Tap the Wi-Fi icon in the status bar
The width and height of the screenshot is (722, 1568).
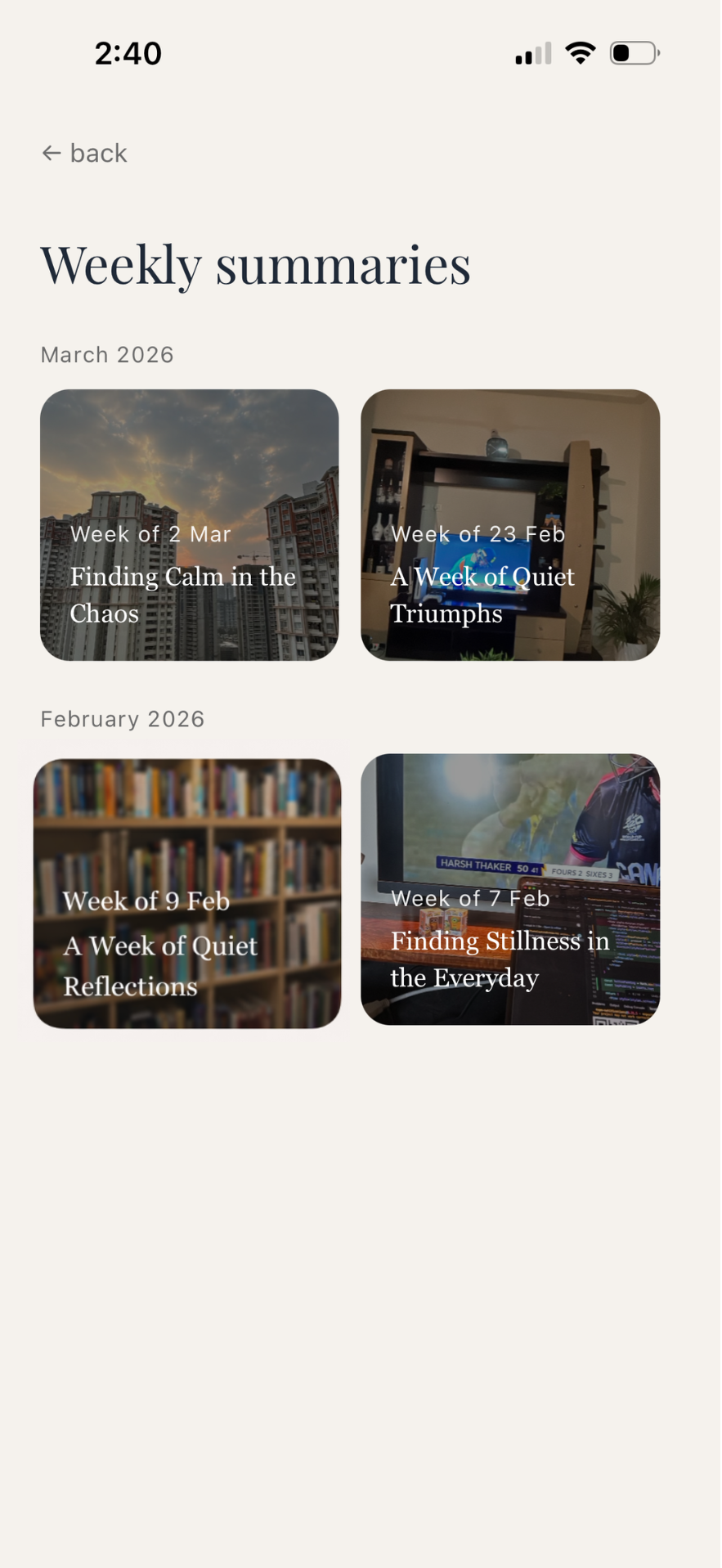tap(581, 52)
